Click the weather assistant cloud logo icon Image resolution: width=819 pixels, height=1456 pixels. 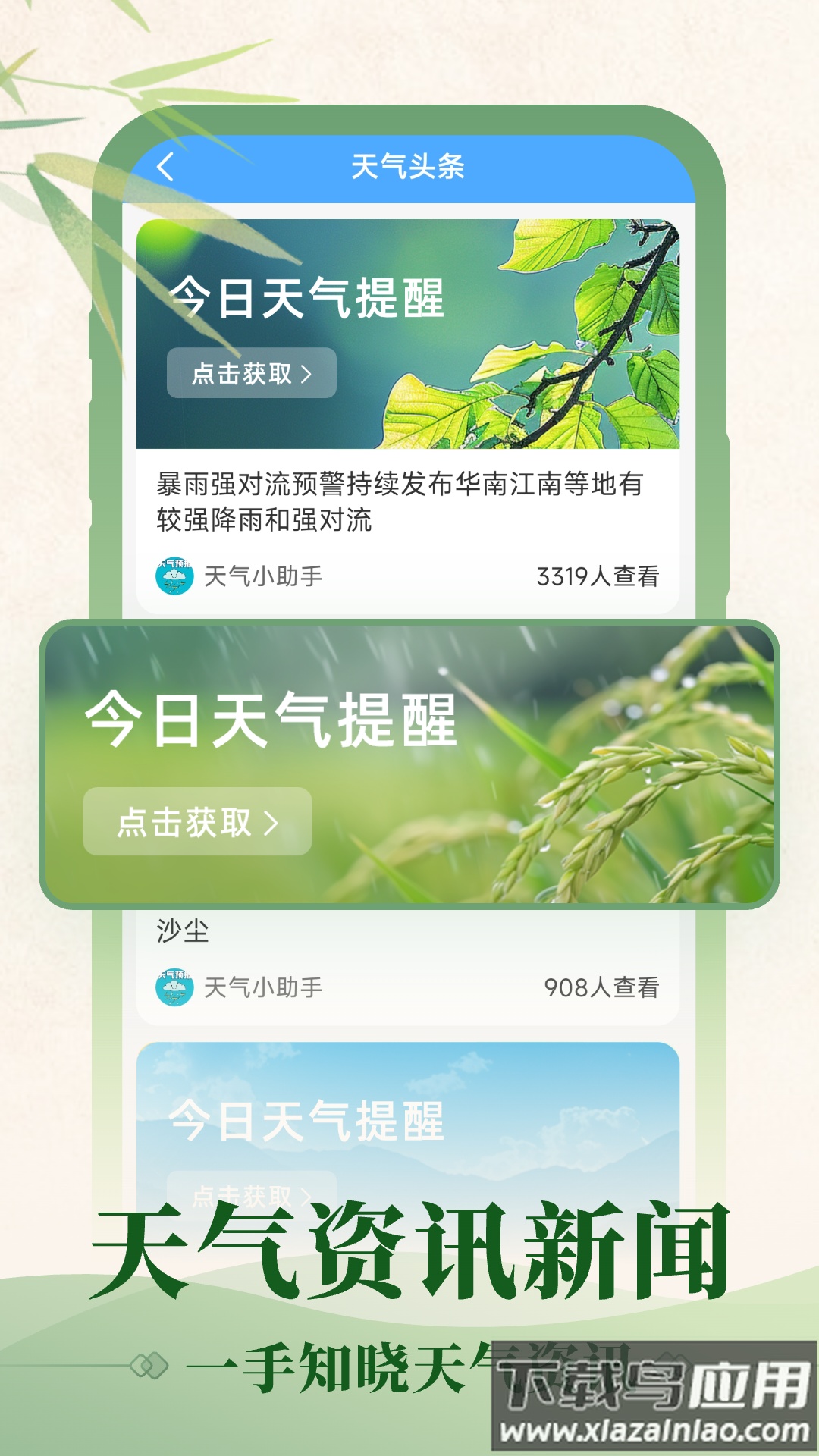tap(173, 576)
